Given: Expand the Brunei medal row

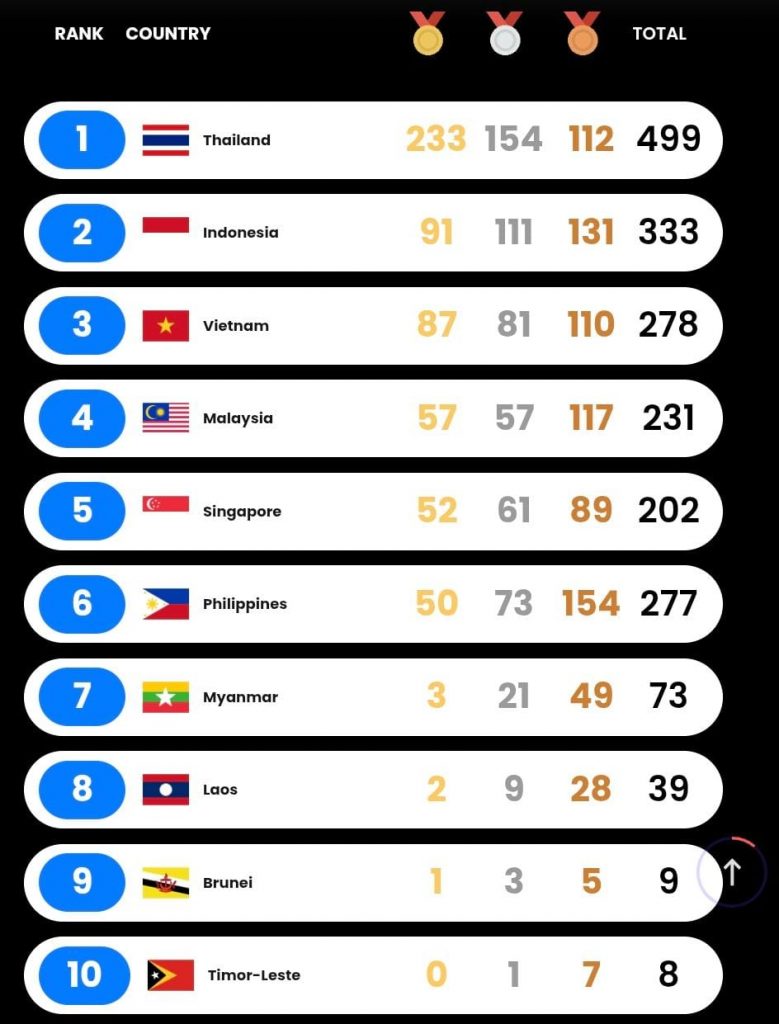Looking at the screenshot, I should [x=375, y=882].
